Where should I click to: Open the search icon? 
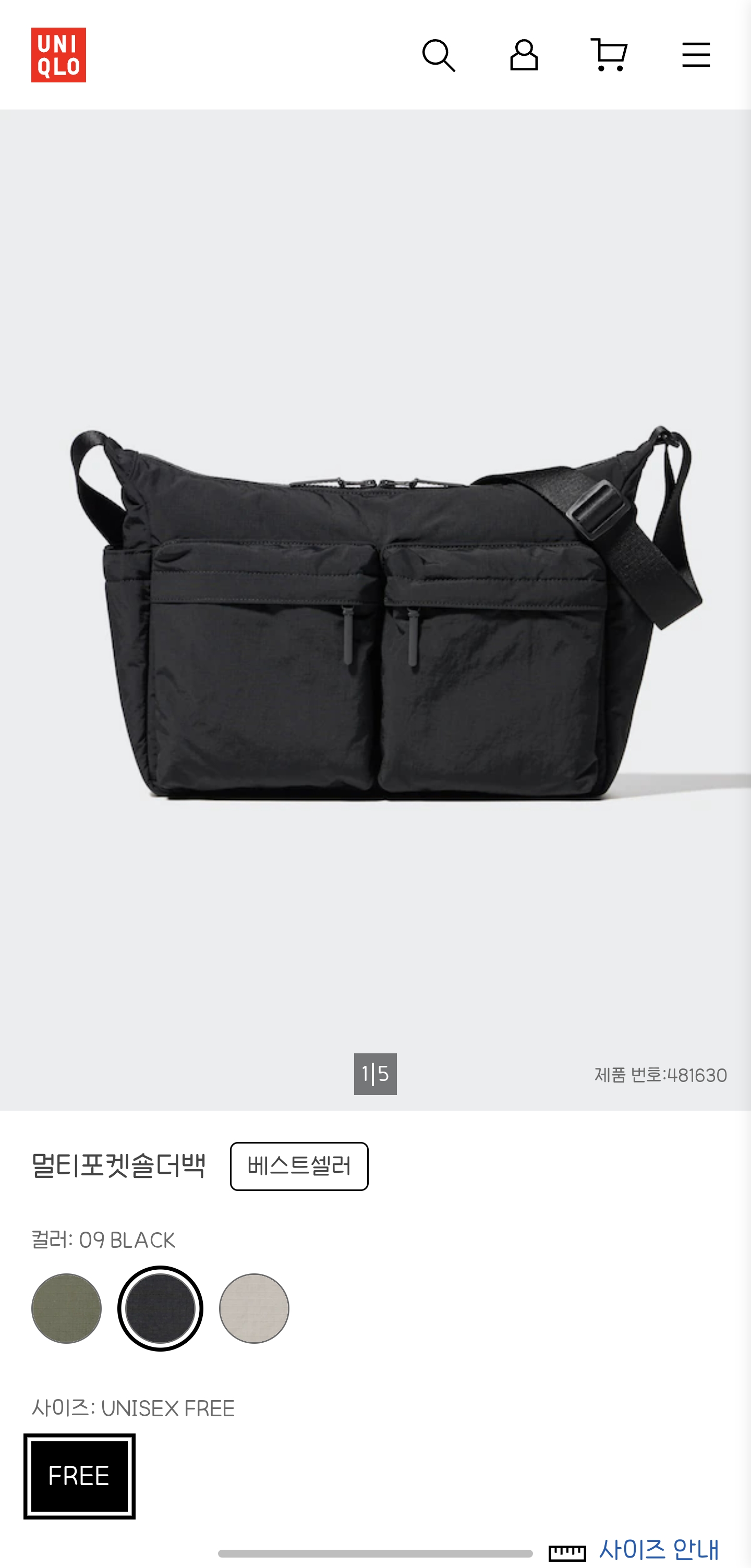coord(438,55)
